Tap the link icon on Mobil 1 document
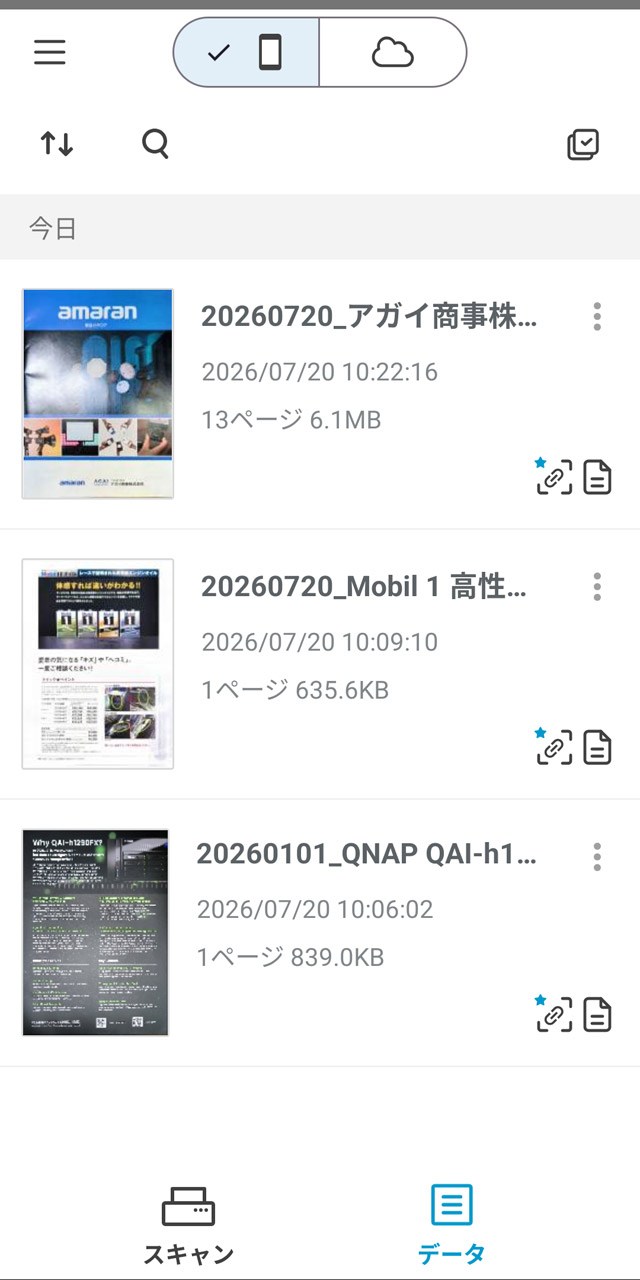Screen dimensions: 640x1280 coord(553,746)
